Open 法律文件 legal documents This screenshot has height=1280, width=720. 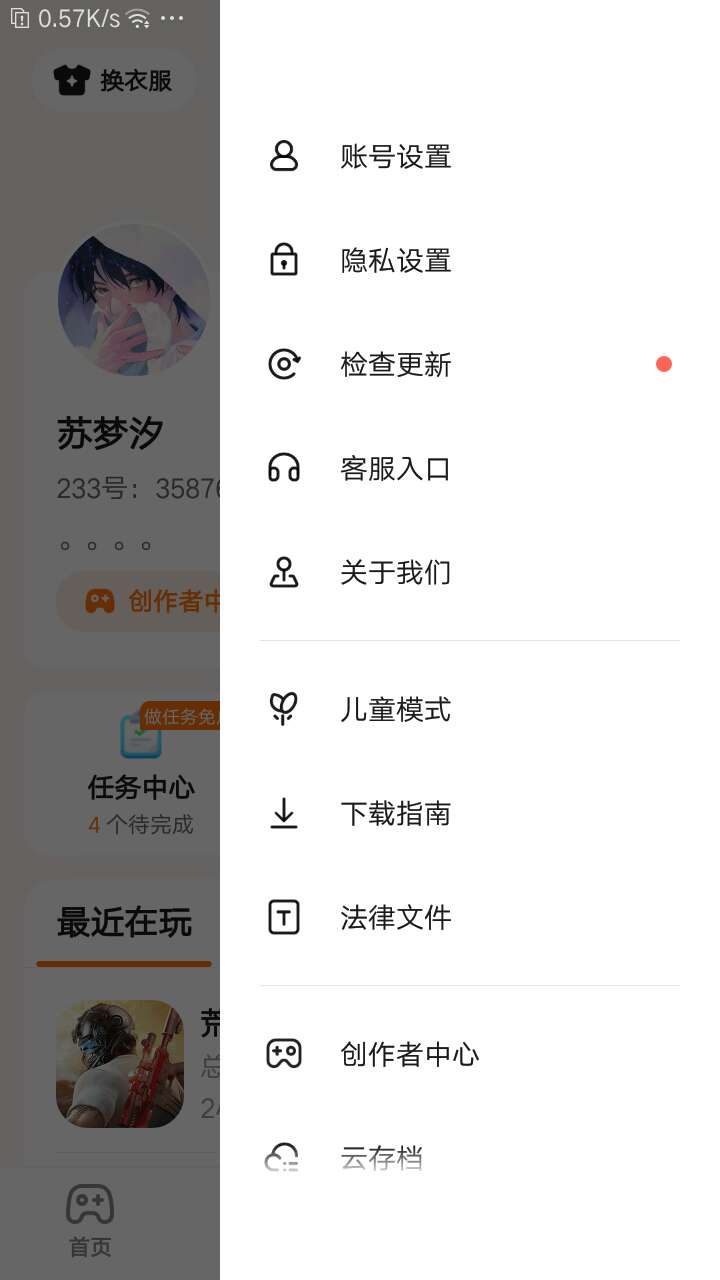point(396,918)
